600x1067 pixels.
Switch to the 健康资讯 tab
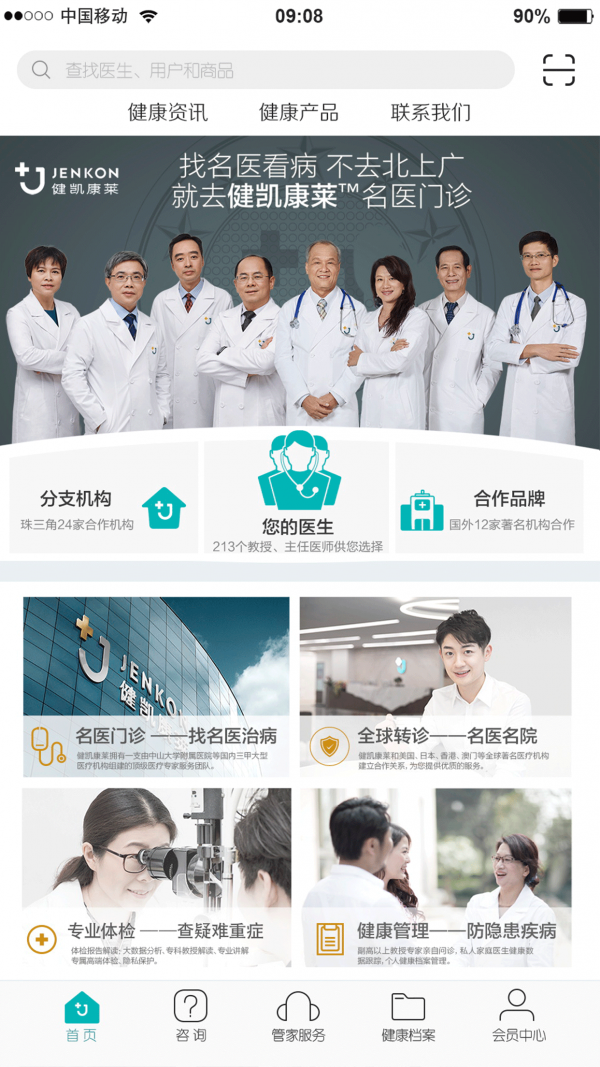(x=168, y=112)
